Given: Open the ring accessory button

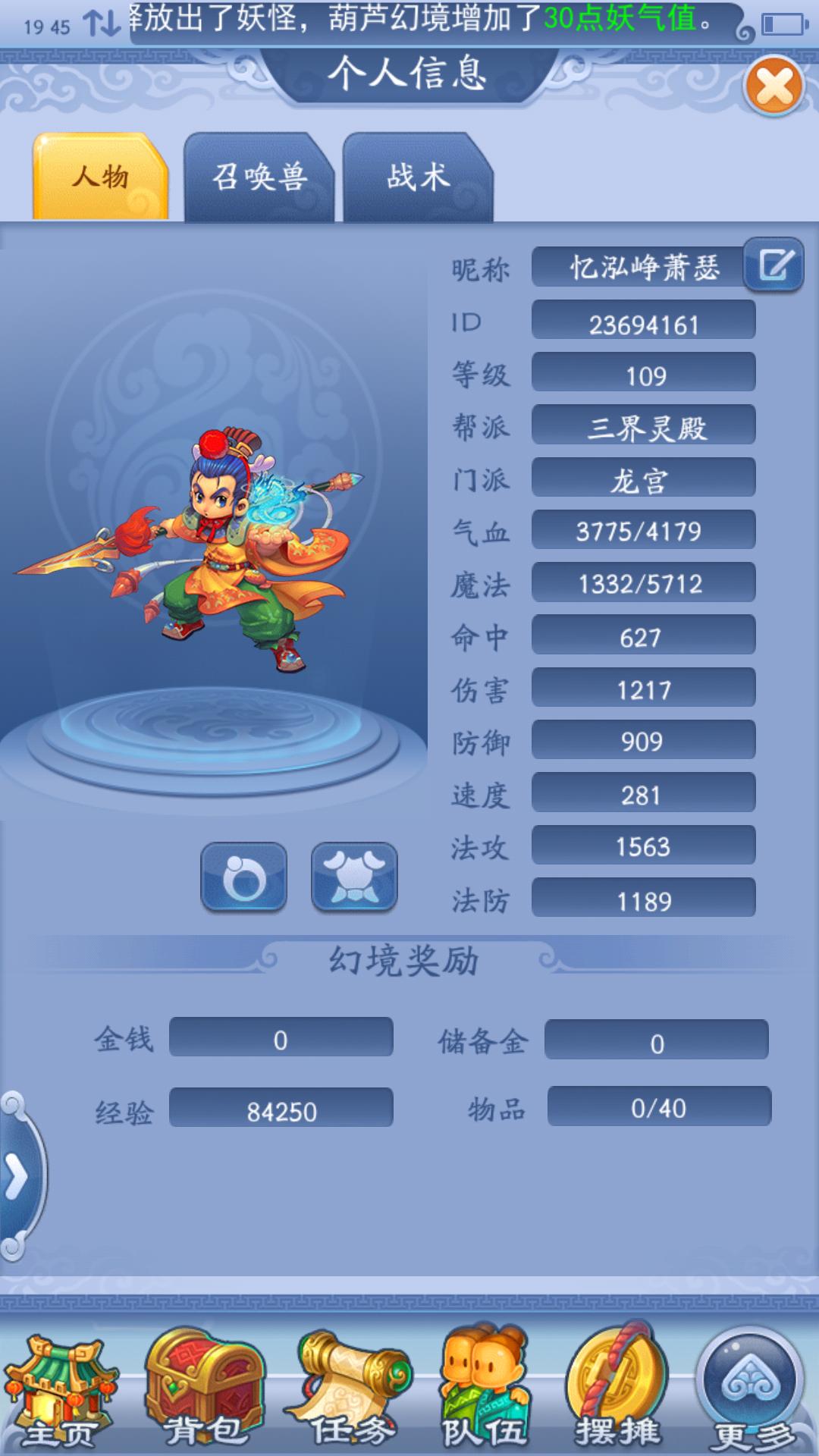Looking at the screenshot, I should click(244, 877).
